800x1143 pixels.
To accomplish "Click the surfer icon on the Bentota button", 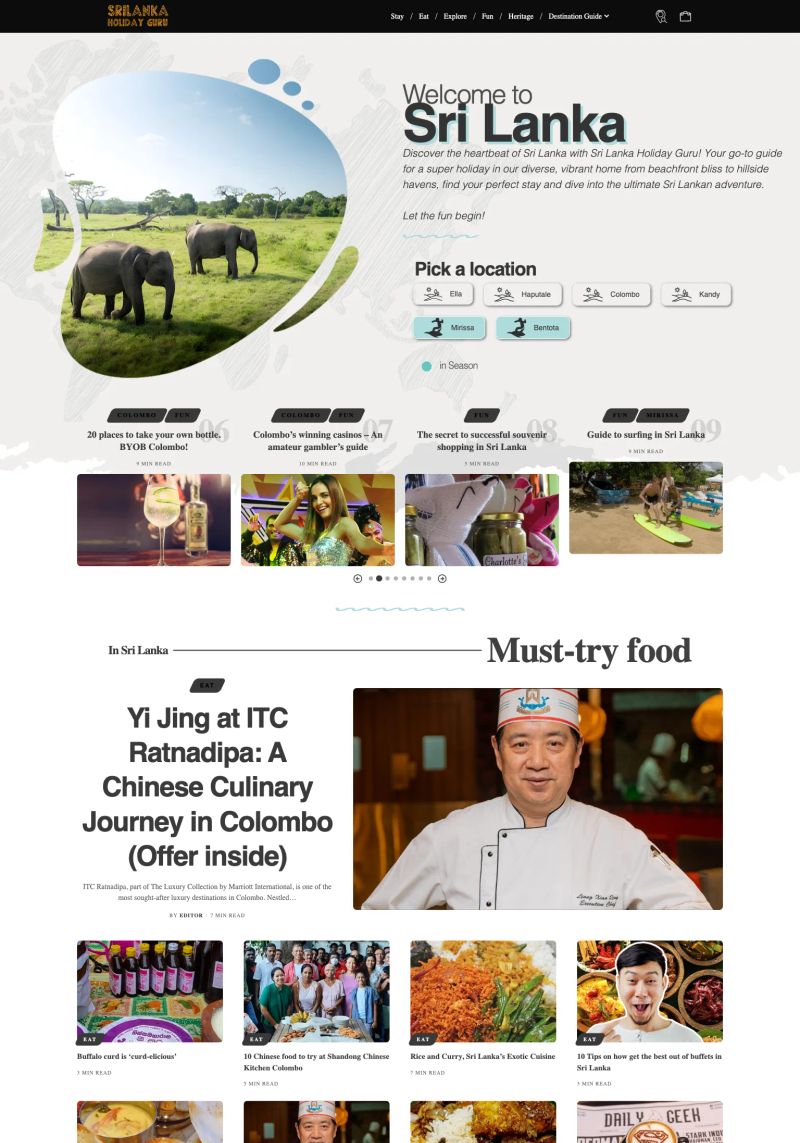I will pyautogui.click(x=516, y=326).
